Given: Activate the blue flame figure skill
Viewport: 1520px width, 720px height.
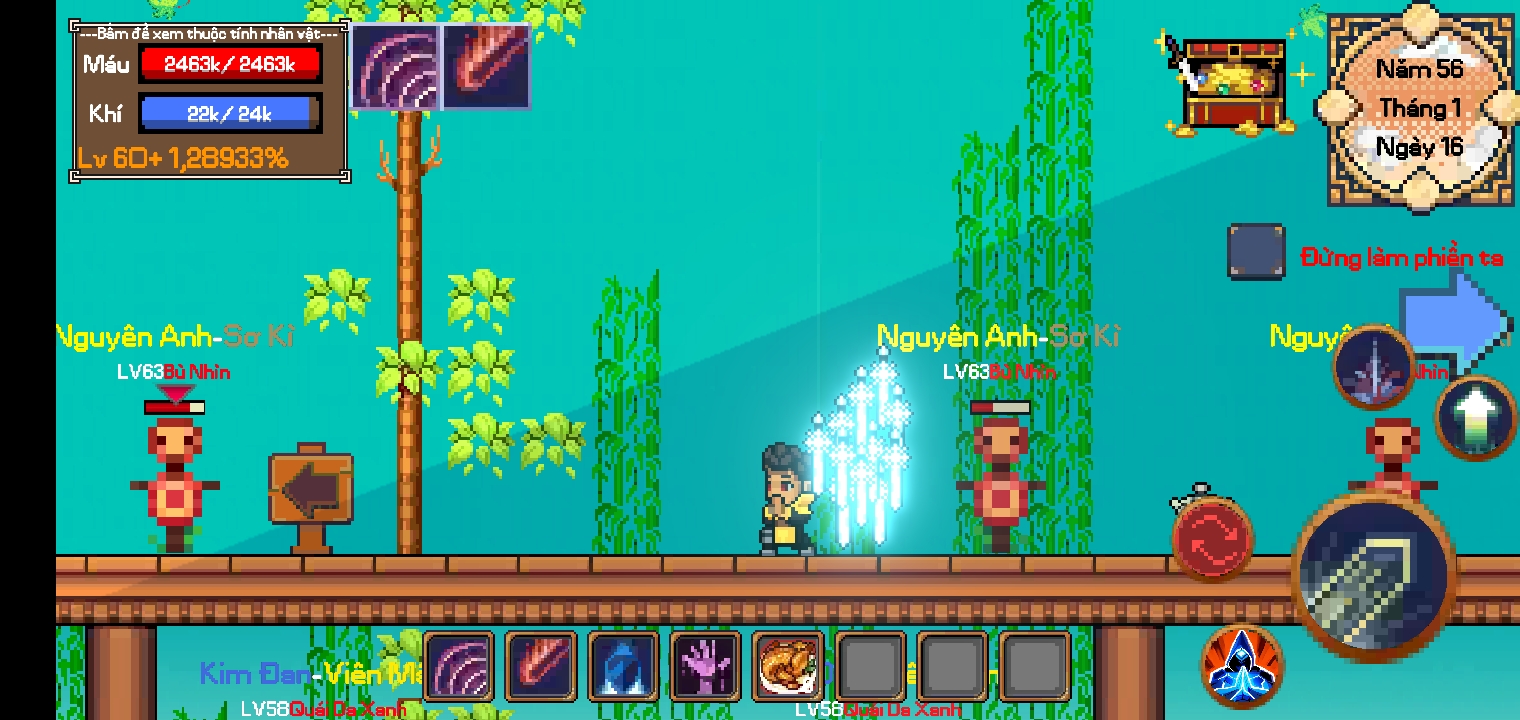Looking at the screenshot, I should point(1241,664).
